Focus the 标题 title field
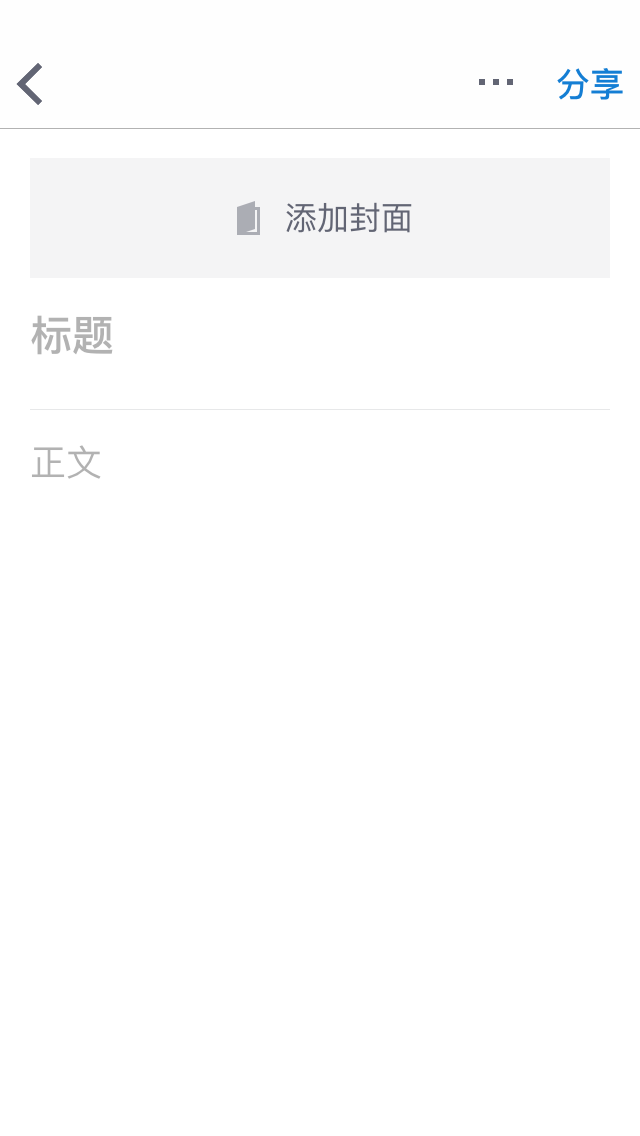Image resolution: width=640 pixels, height=1136 pixels. [x=320, y=336]
